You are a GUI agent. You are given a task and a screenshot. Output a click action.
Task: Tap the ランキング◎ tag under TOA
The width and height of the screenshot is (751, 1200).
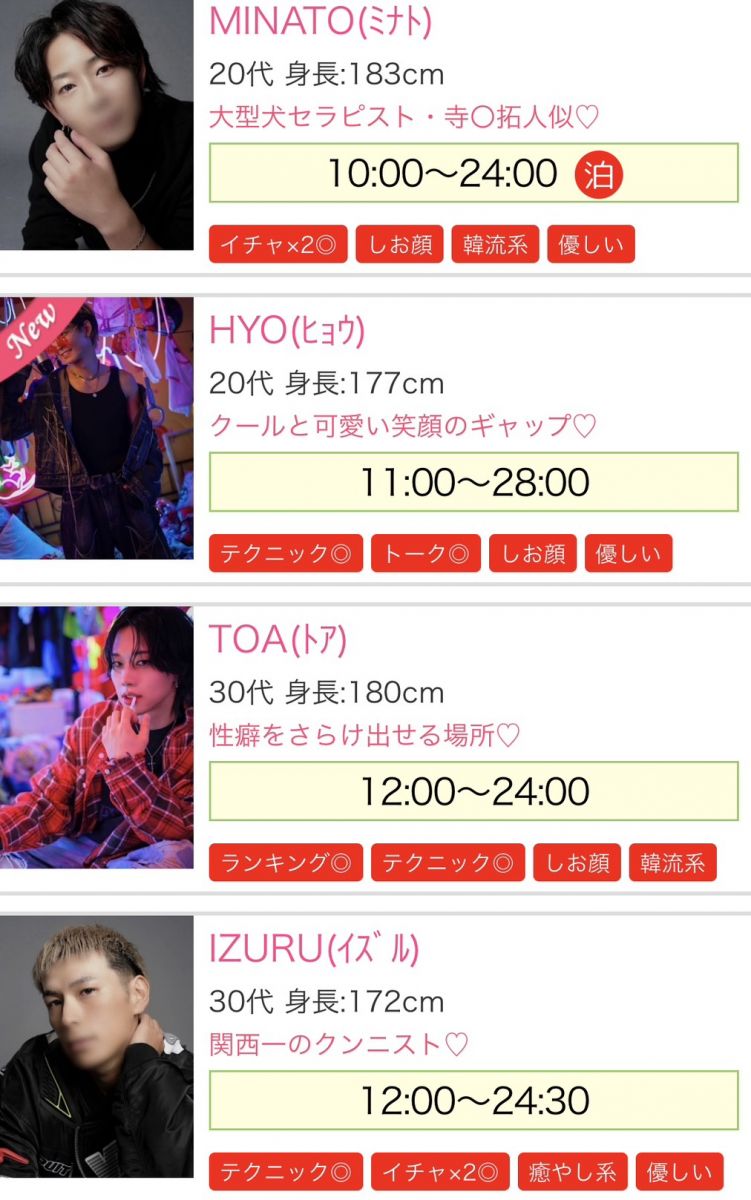pos(286,863)
